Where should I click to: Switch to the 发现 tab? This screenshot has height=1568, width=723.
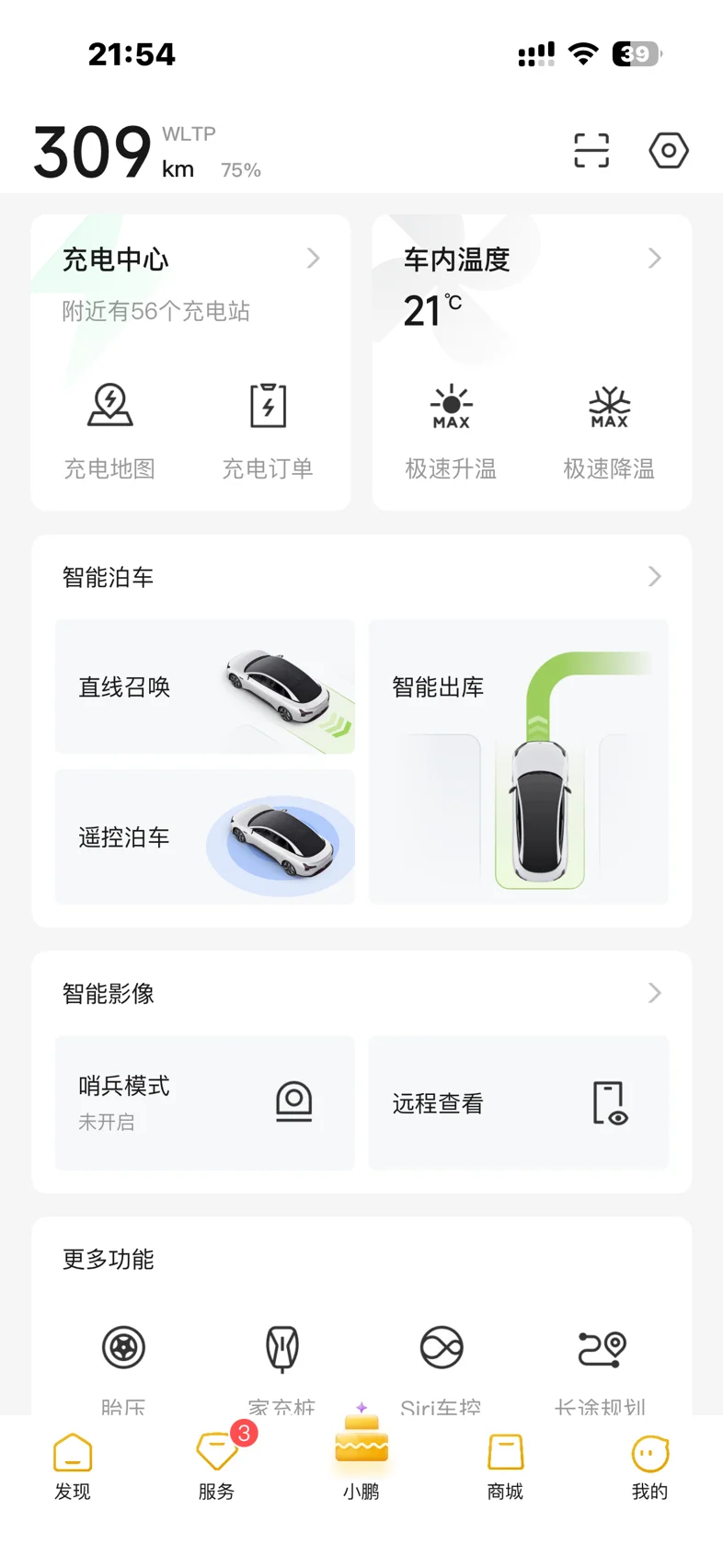pos(73,1466)
